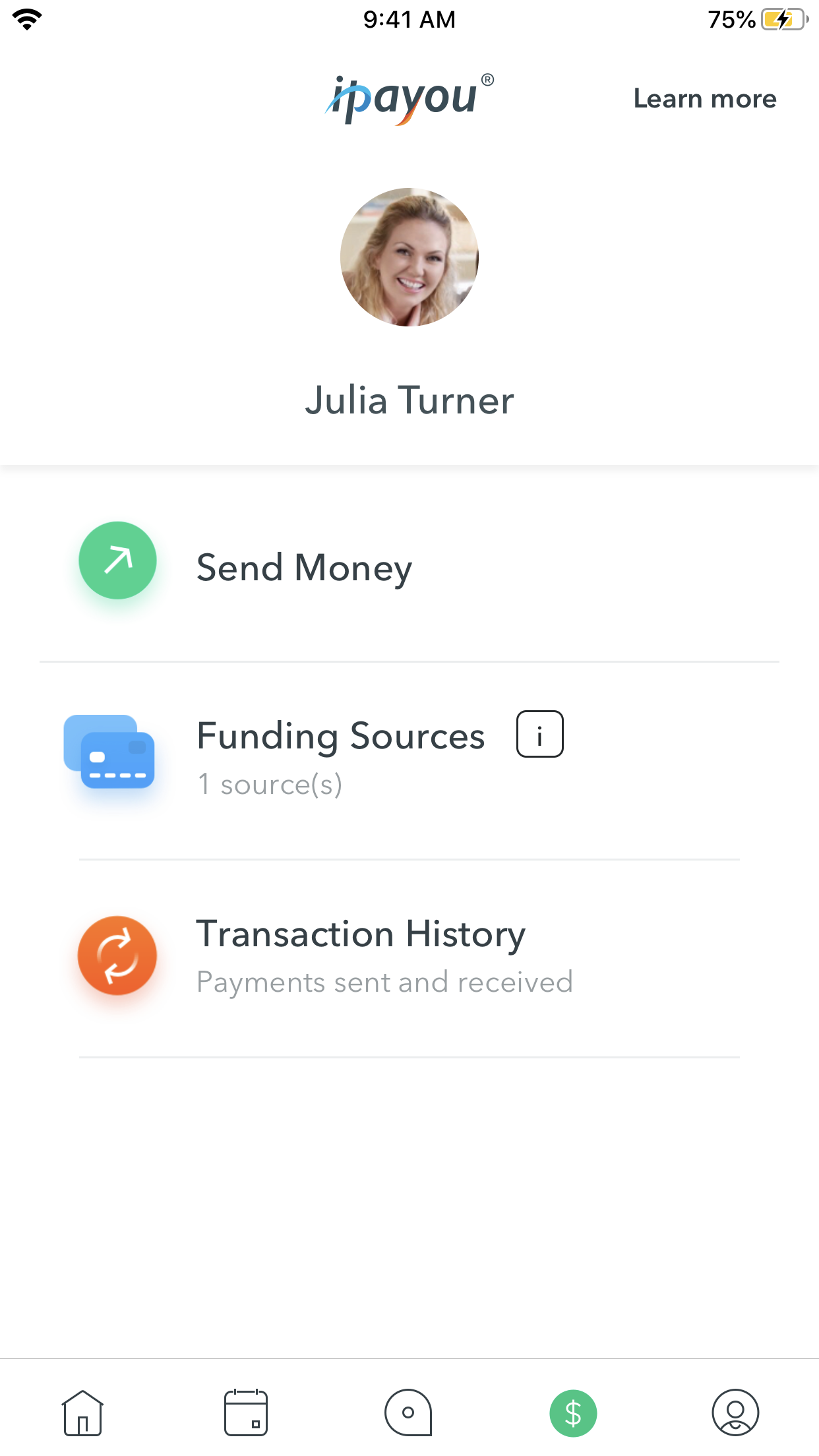Open the chat bubble tab
819x1456 pixels.
[x=409, y=1412]
